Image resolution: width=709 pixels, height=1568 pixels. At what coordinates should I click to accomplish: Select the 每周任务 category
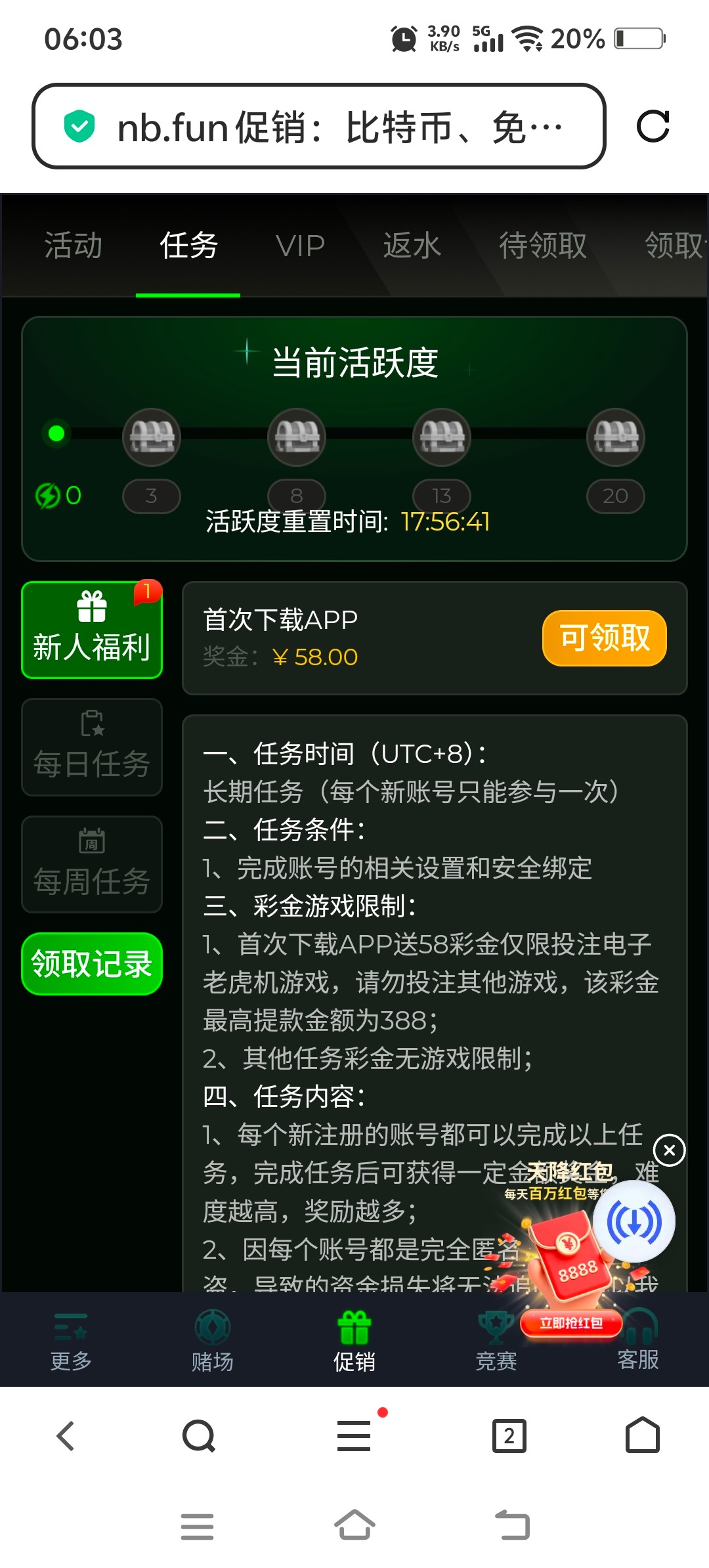pos(92,864)
